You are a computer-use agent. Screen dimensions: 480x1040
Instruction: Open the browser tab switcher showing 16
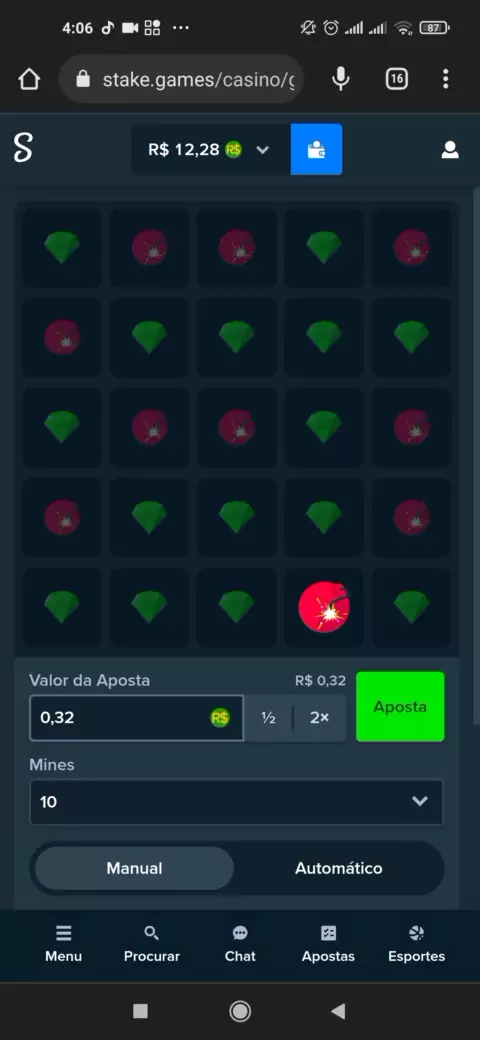396,79
